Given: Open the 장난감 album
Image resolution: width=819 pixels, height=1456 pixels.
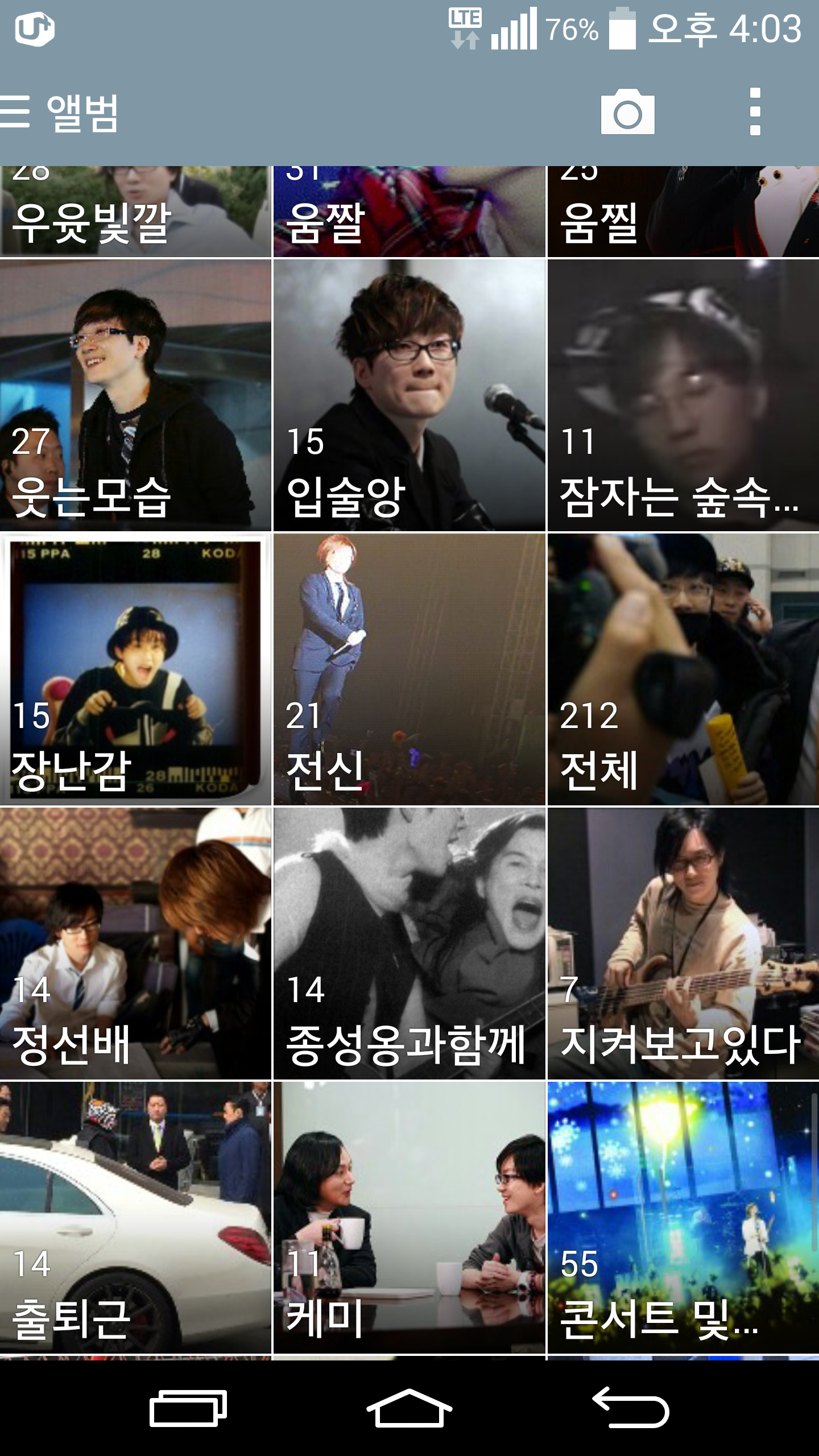Looking at the screenshot, I should pyautogui.click(x=135, y=669).
